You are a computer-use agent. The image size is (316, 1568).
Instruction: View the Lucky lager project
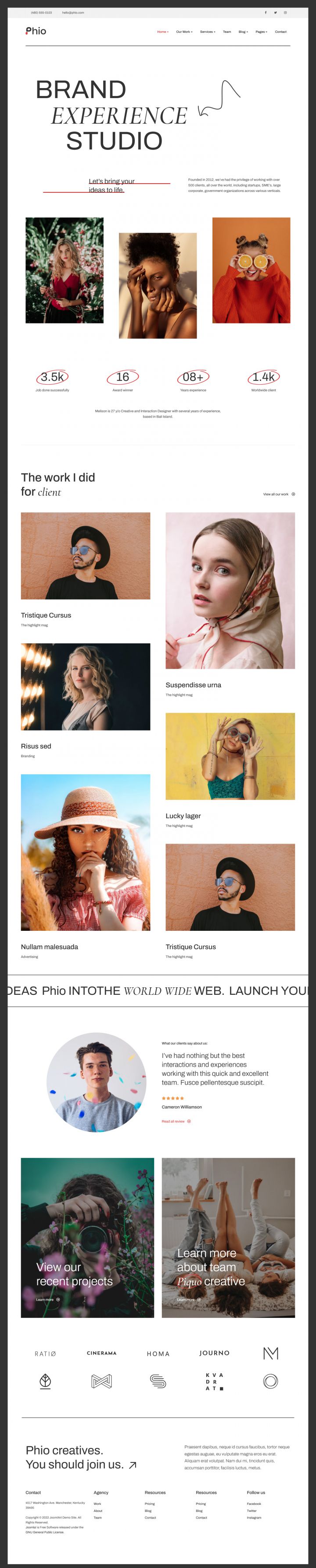[x=183, y=816]
